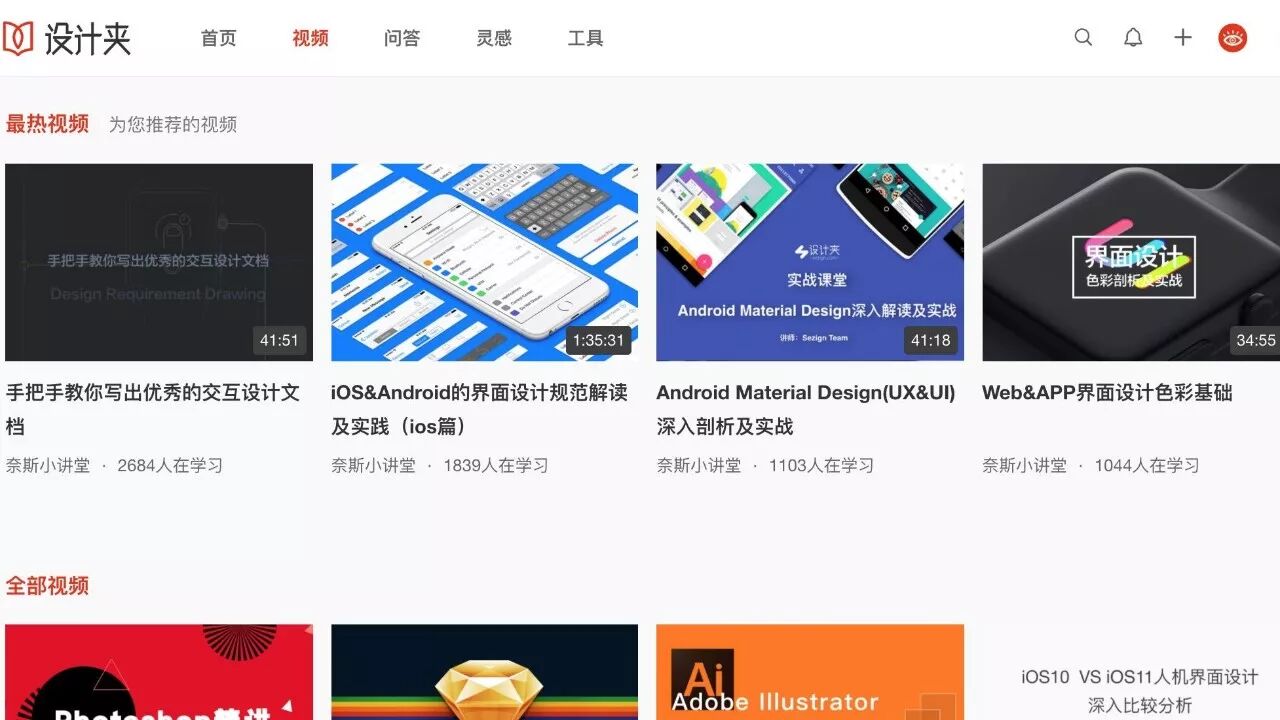Screen dimensions: 1280x720
Task: Select the 视频 tab
Action: click(x=310, y=38)
